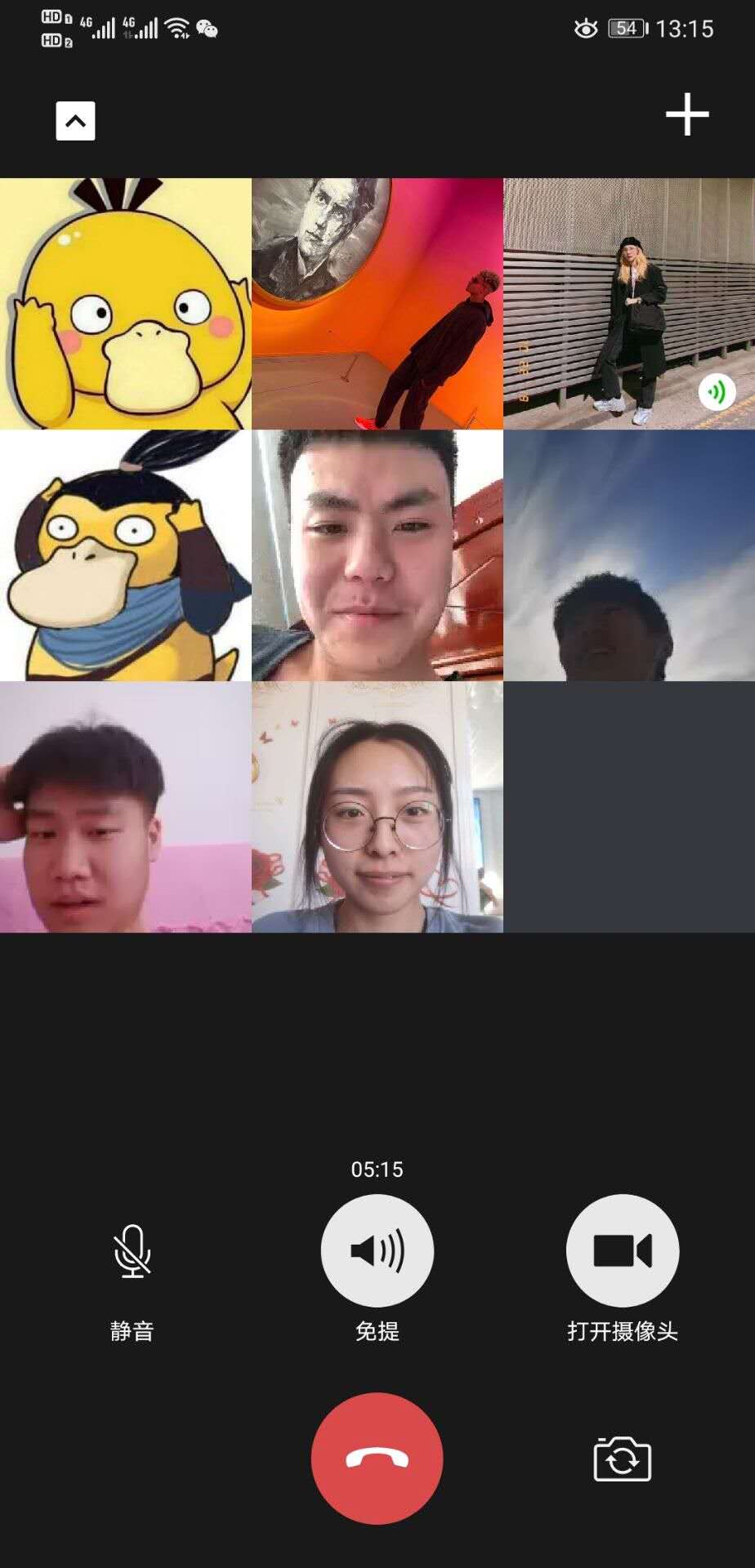Select the yellow cartoon duck participant tile
Viewport: 755px width, 1568px height.
point(126,304)
